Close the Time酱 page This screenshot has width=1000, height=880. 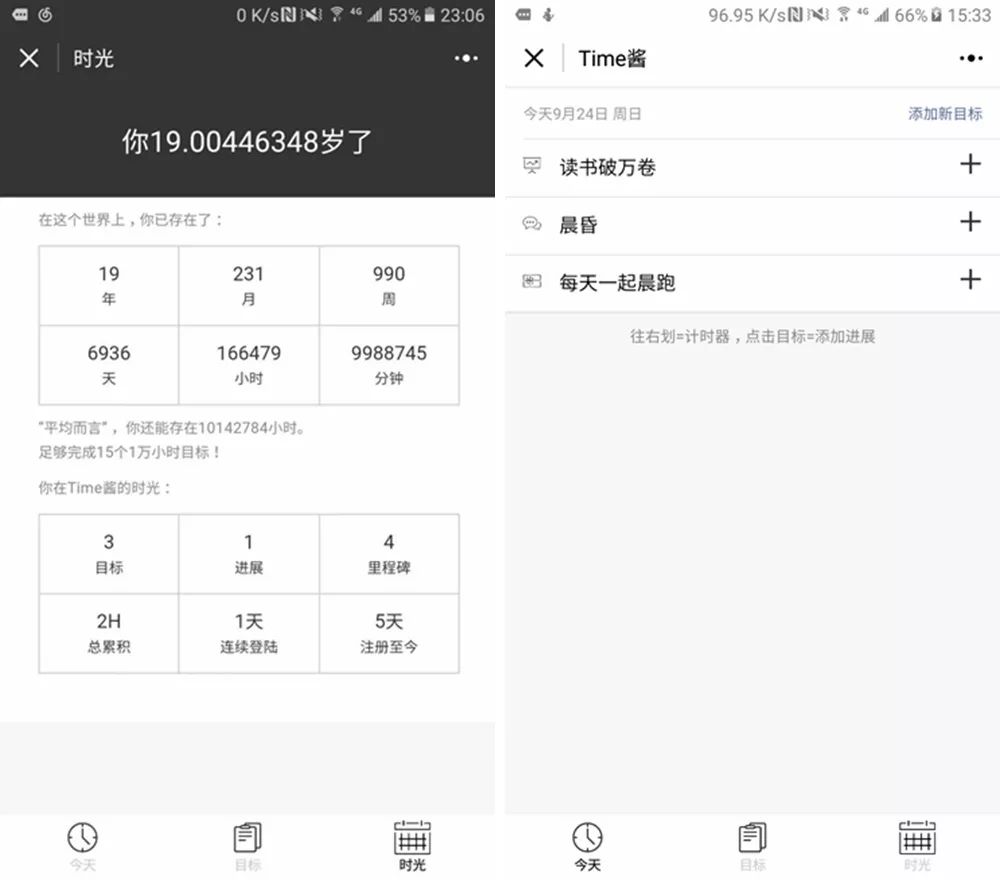click(534, 58)
